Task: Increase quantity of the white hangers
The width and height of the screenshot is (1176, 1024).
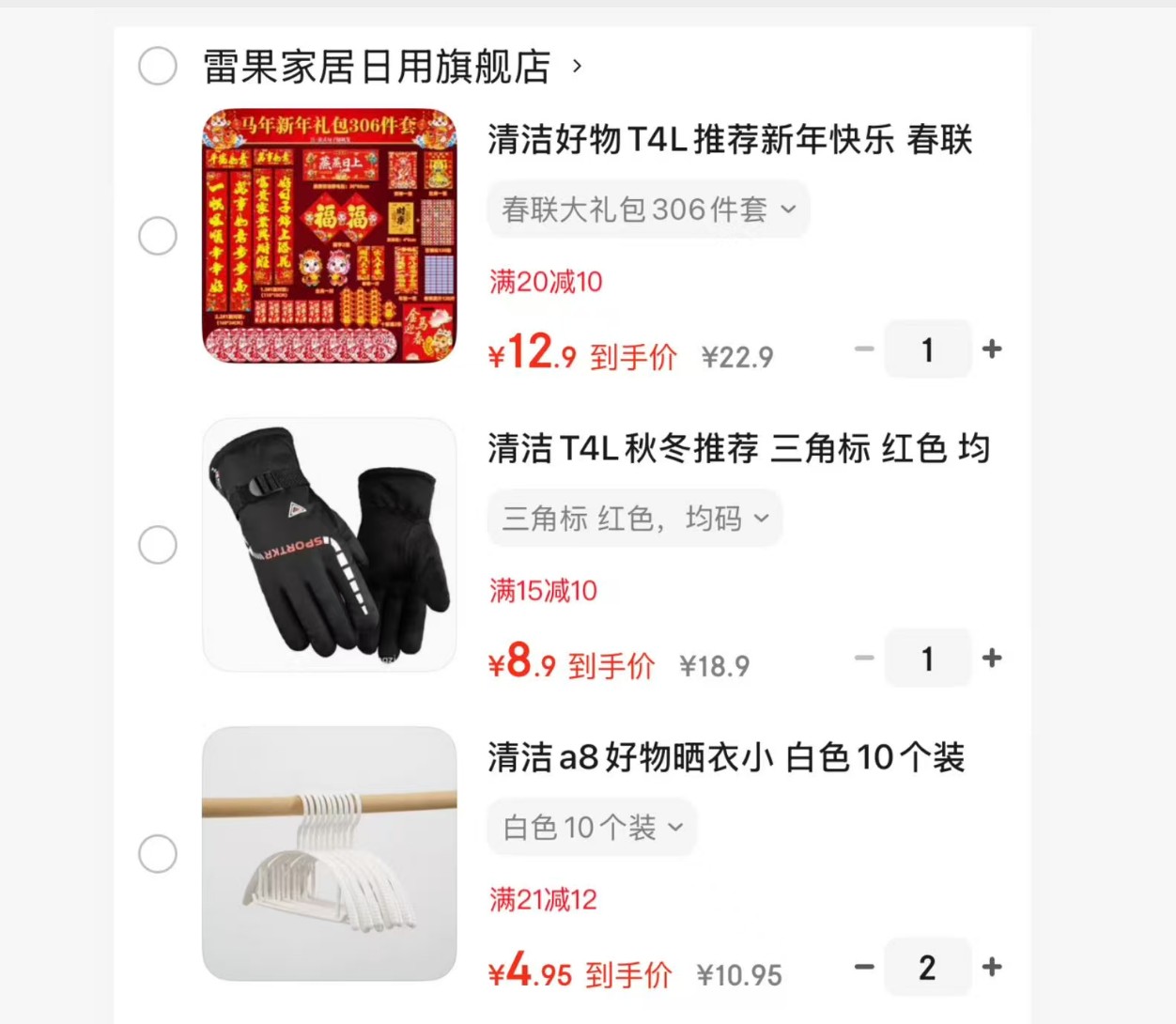Action: point(992,967)
